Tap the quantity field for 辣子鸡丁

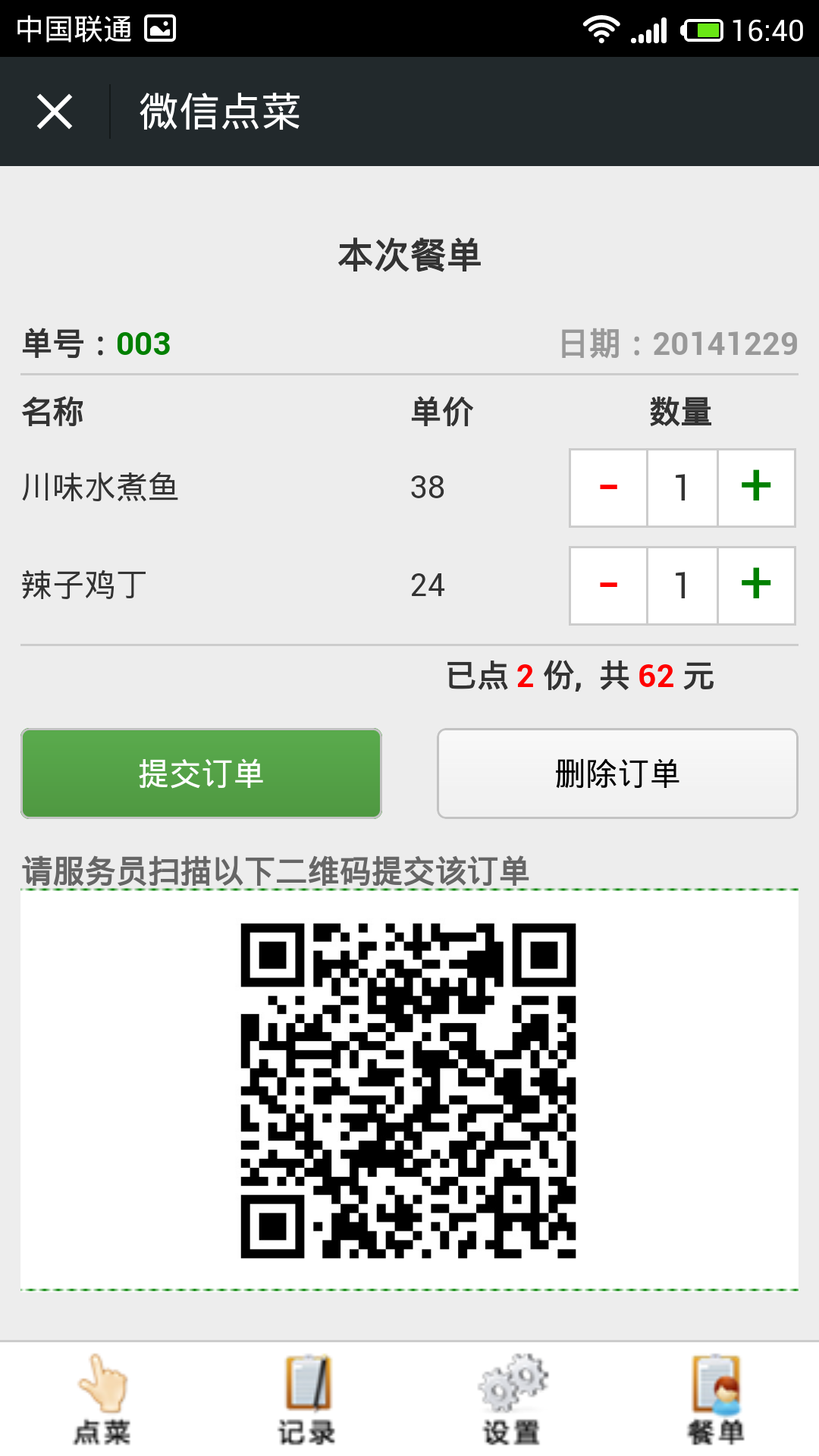coord(682,585)
